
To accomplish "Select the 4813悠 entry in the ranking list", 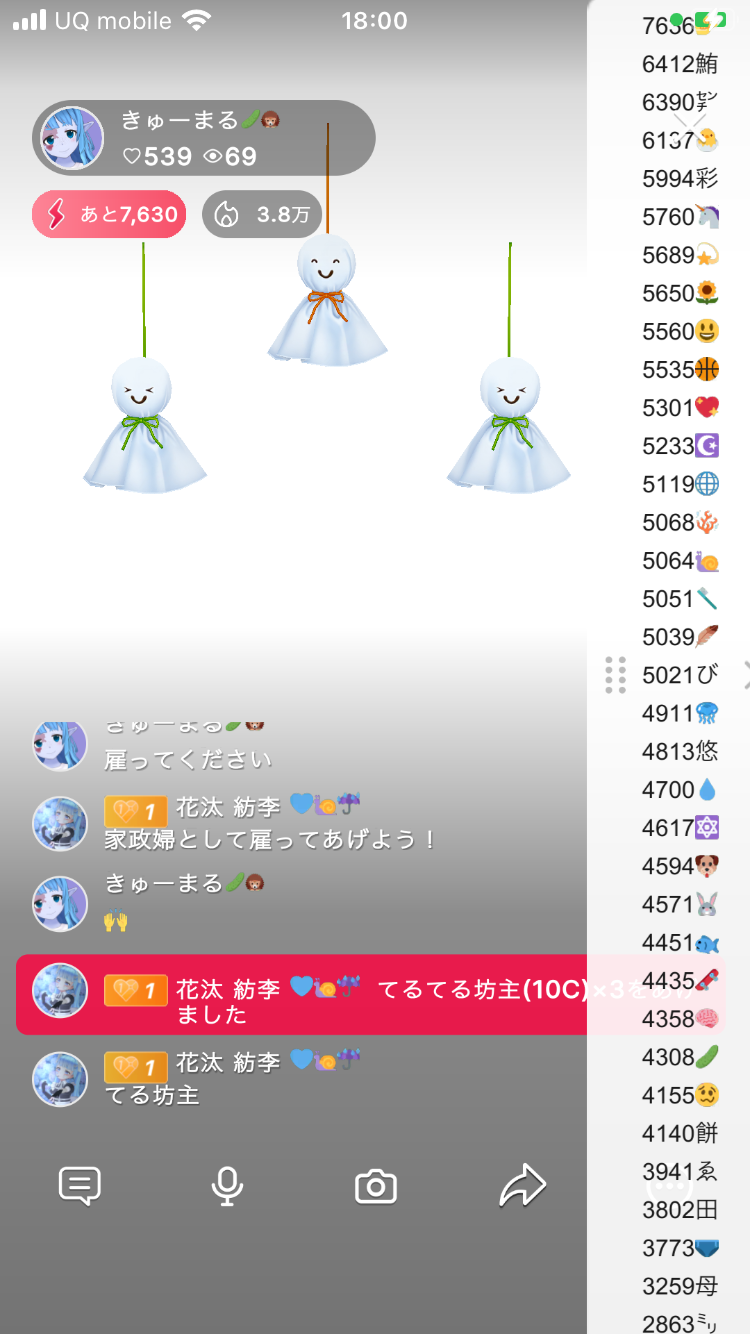I will click(680, 751).
